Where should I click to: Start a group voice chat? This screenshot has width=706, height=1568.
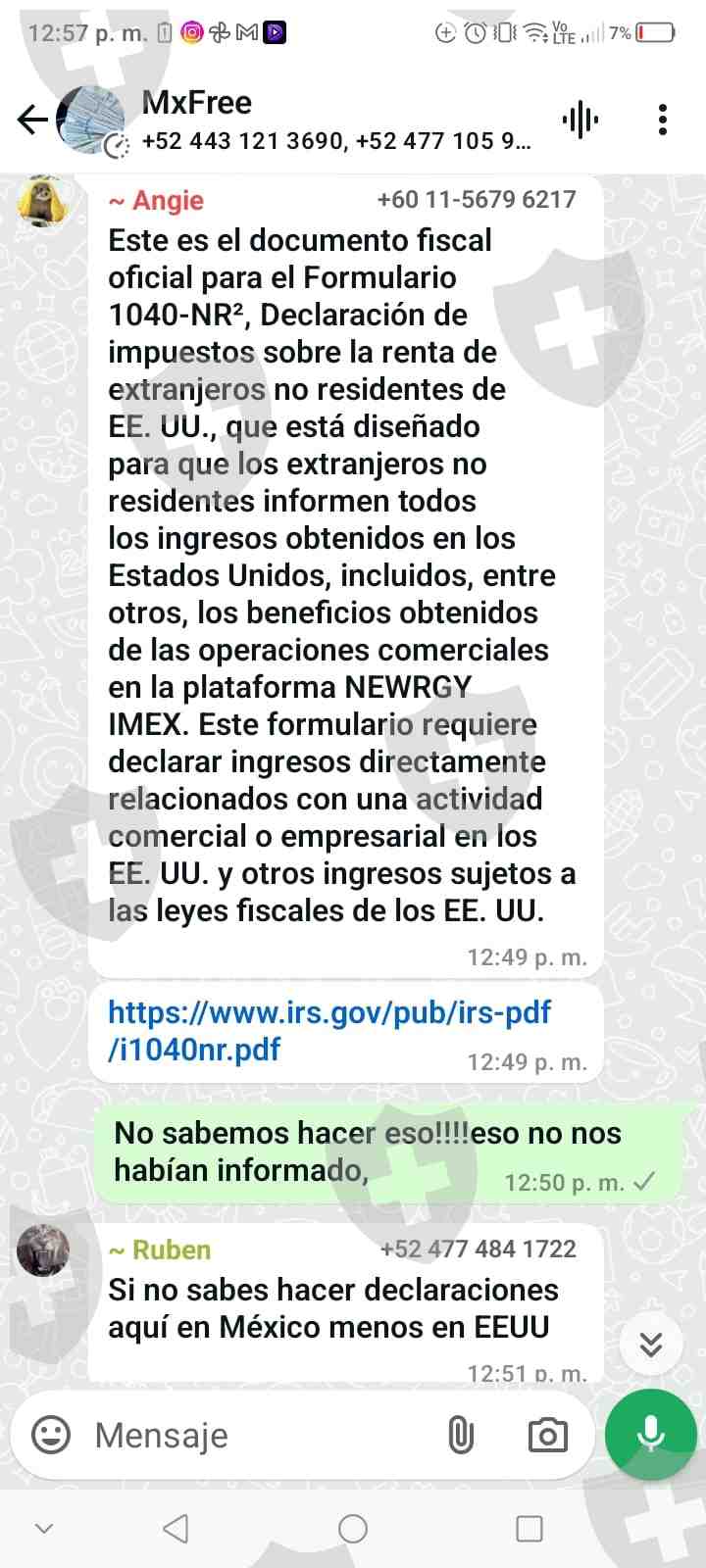[580, 121]
